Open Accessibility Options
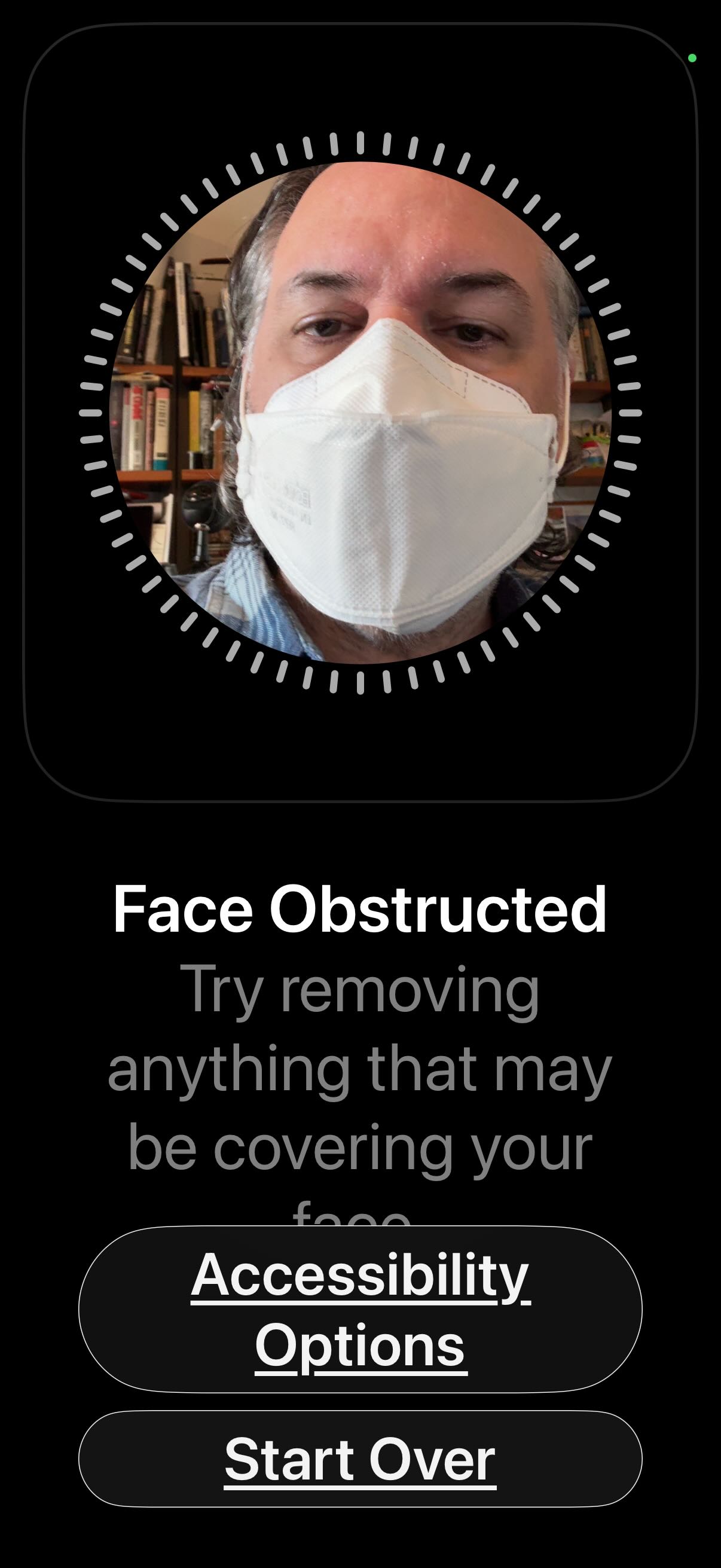Viewport: 721px width, 1568px height. coord(360,1309)
